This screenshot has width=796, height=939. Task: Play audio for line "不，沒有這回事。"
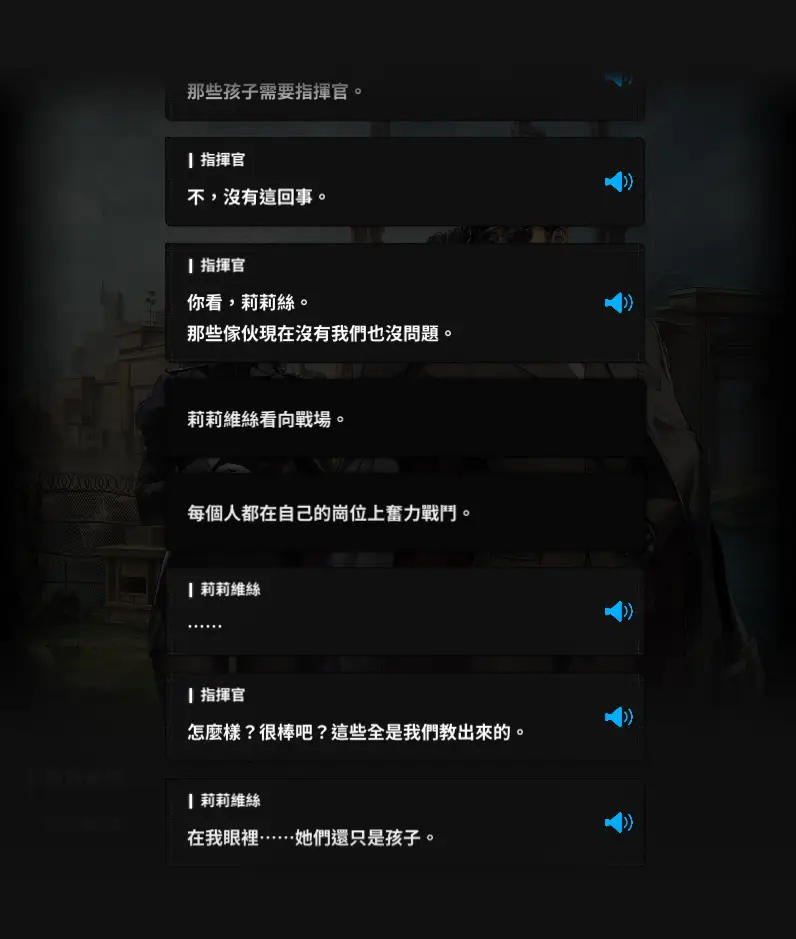pyautogui.click(x=618, y=181)
